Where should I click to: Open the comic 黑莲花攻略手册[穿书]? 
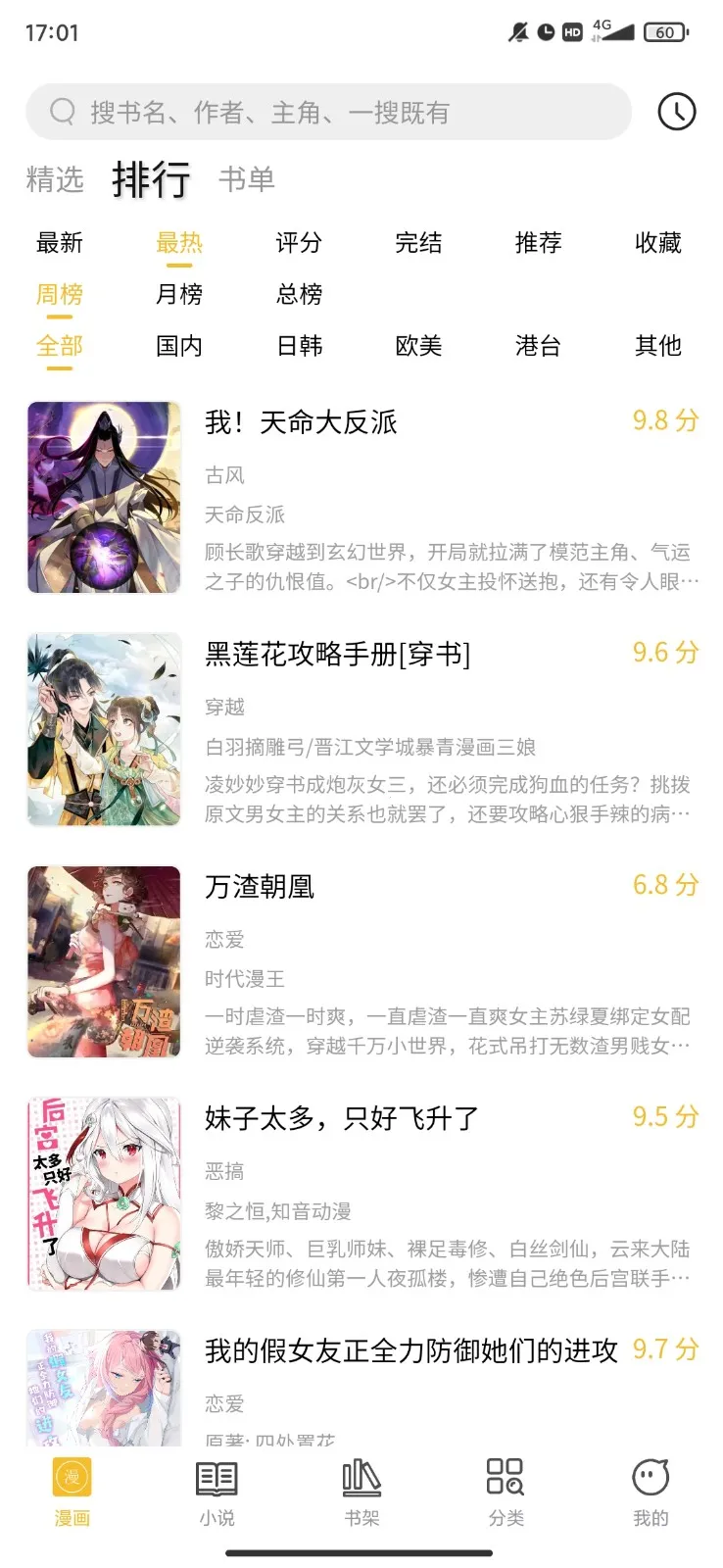338,655
